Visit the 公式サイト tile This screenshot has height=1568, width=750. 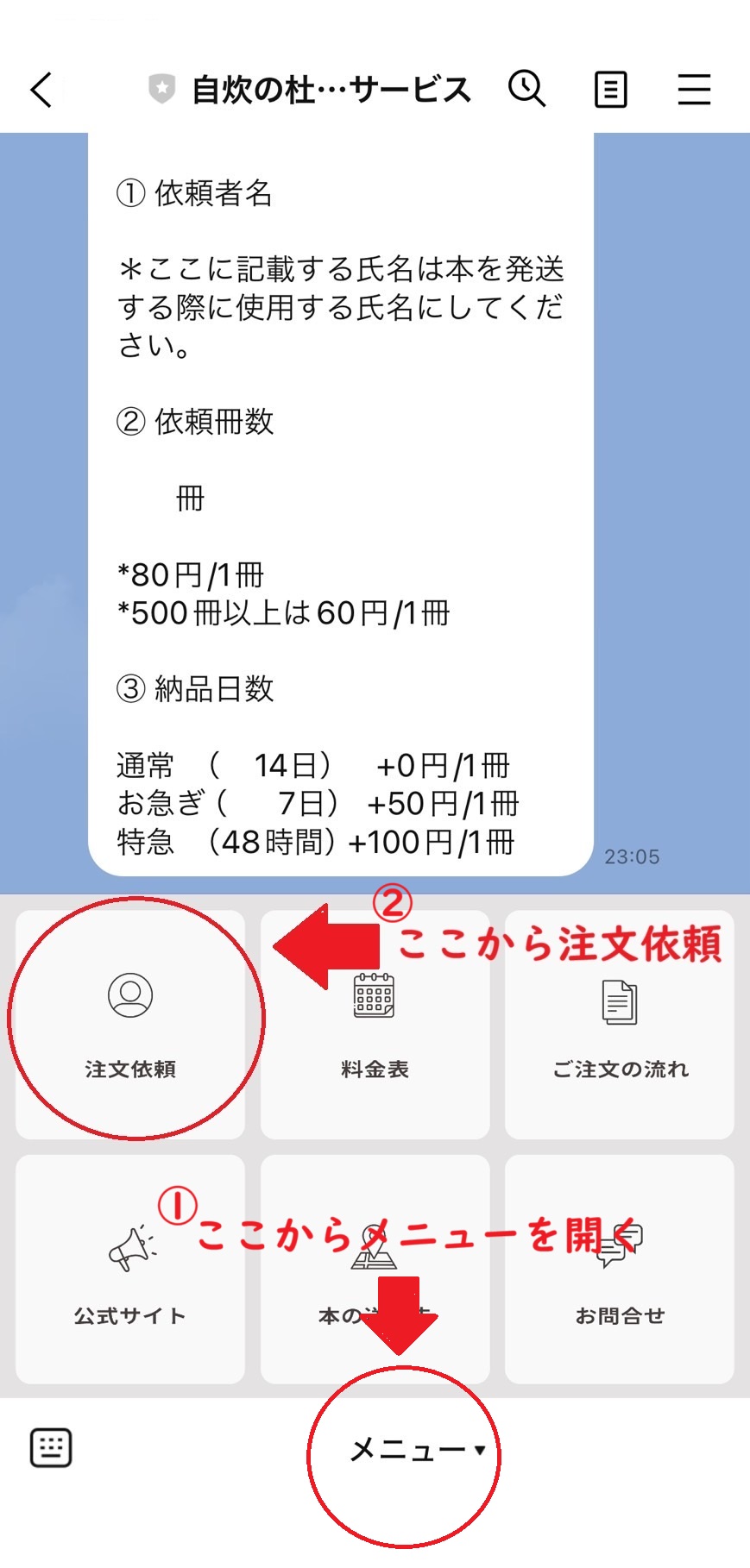click(x=130, y=1269)
